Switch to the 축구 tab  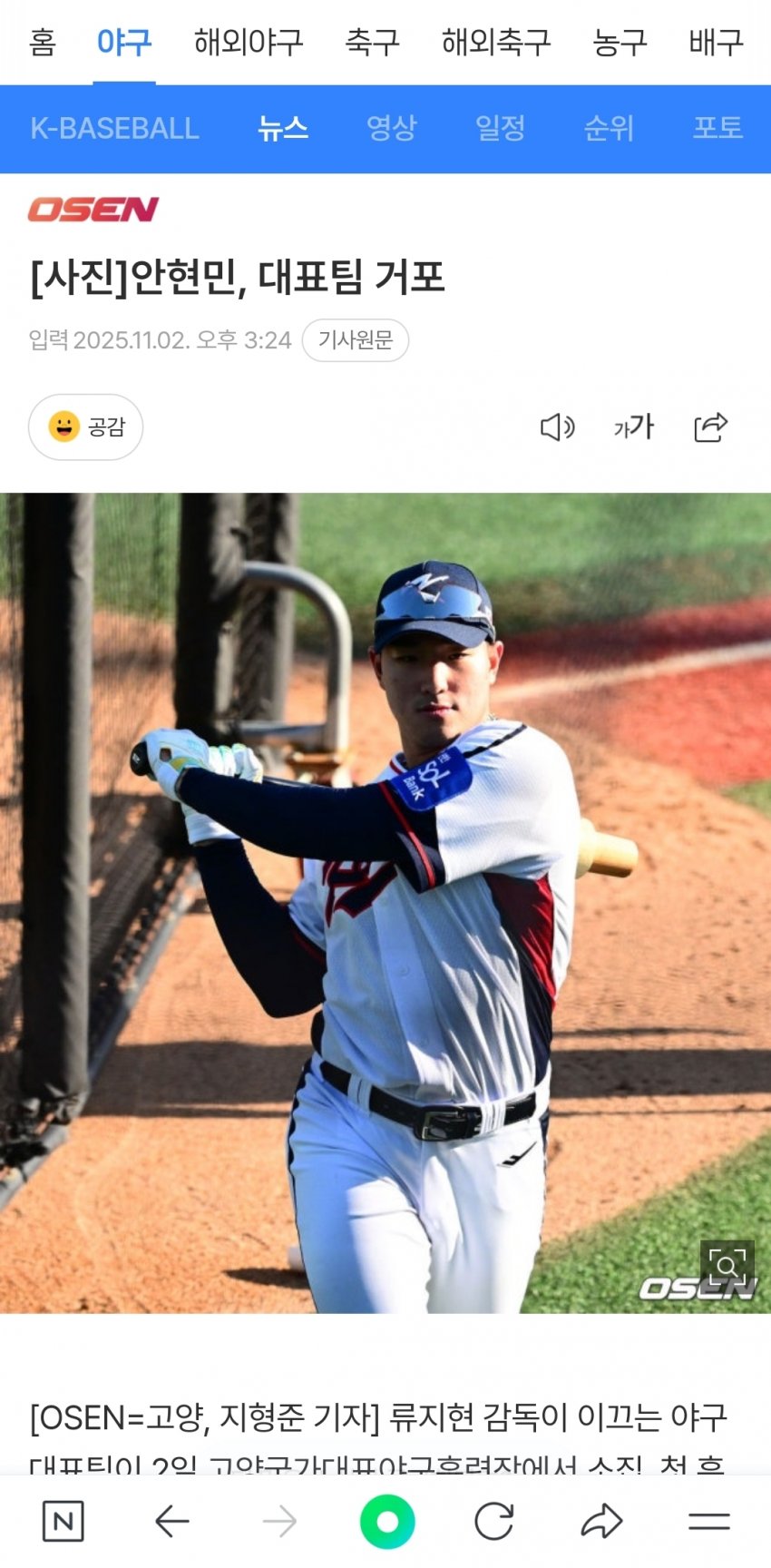click(x=372, y=42)
